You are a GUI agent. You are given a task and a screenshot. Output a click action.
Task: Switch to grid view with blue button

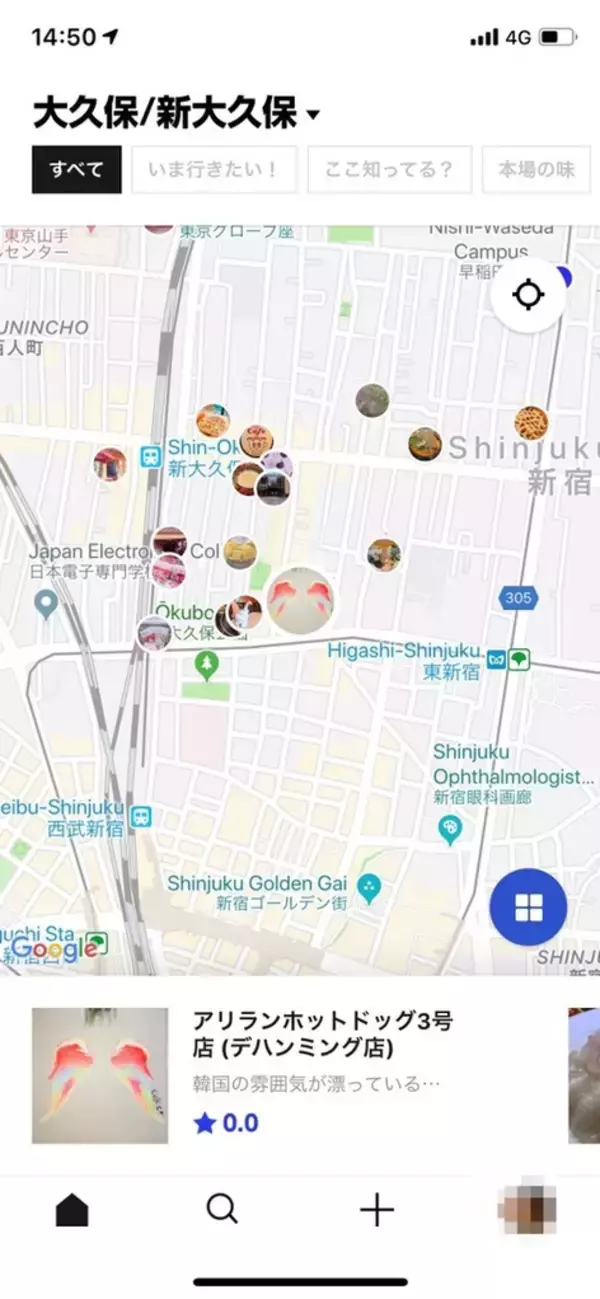pos(528,908)
